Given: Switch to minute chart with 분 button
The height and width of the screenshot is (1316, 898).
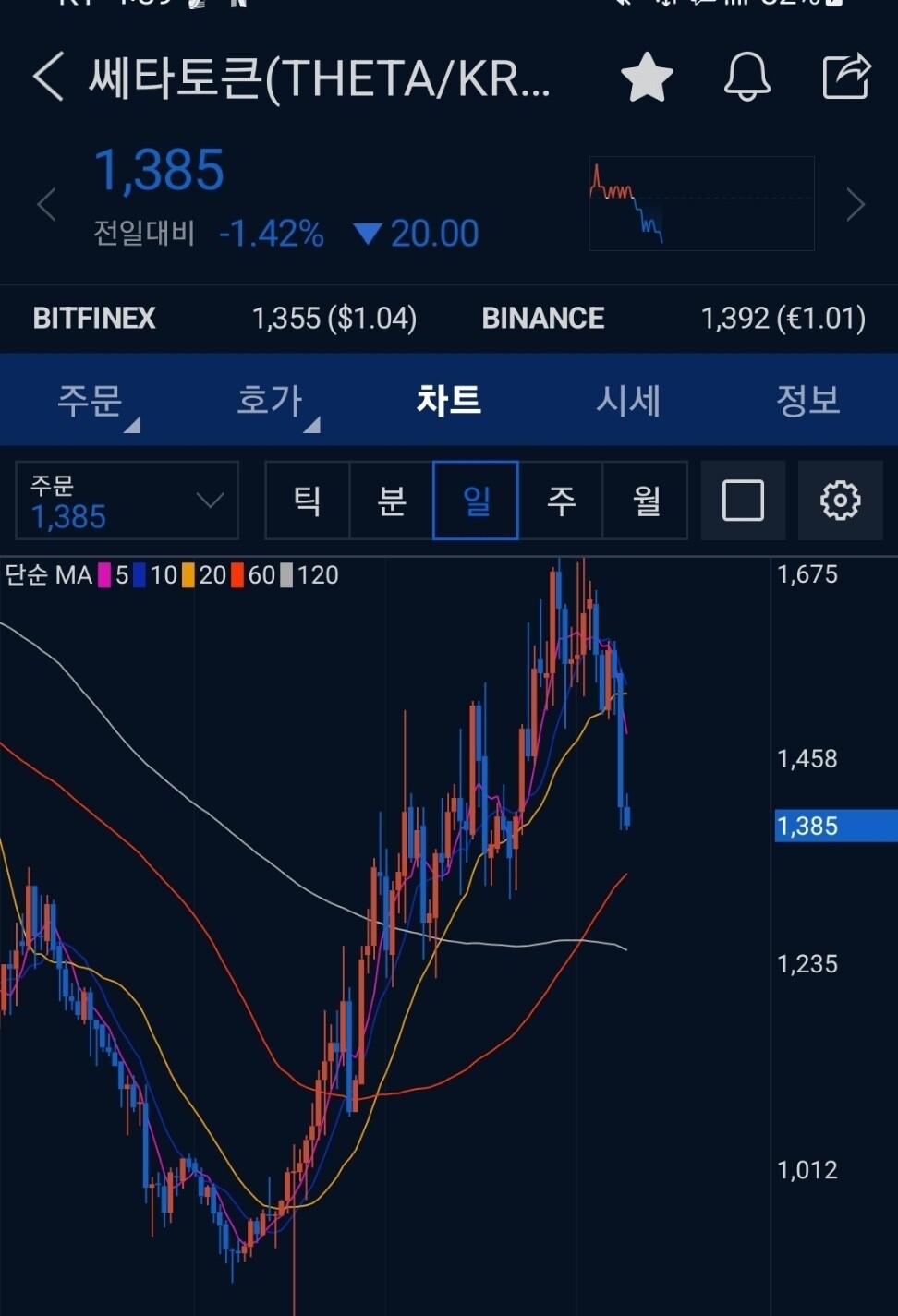Looking at the screenshot, I should click(x=391, y=501).
